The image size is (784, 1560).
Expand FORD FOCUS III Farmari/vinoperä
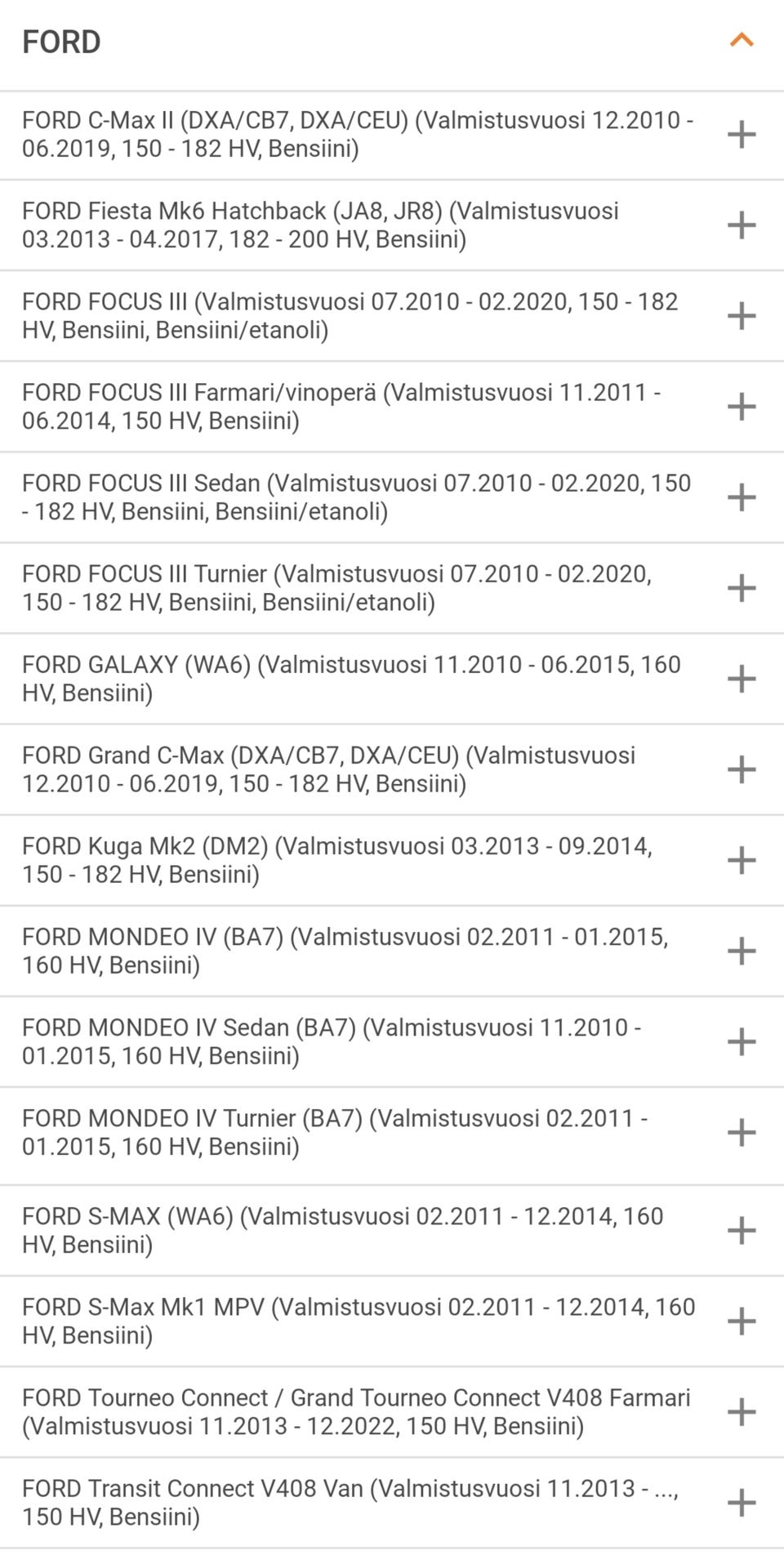[741, 407]
